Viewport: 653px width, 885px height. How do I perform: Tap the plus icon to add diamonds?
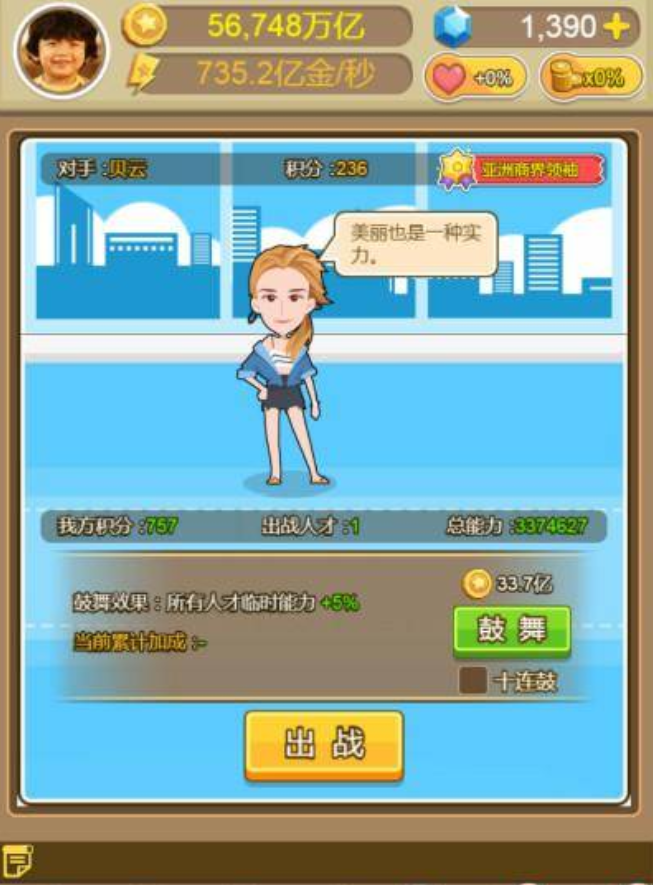pos(616,27)
